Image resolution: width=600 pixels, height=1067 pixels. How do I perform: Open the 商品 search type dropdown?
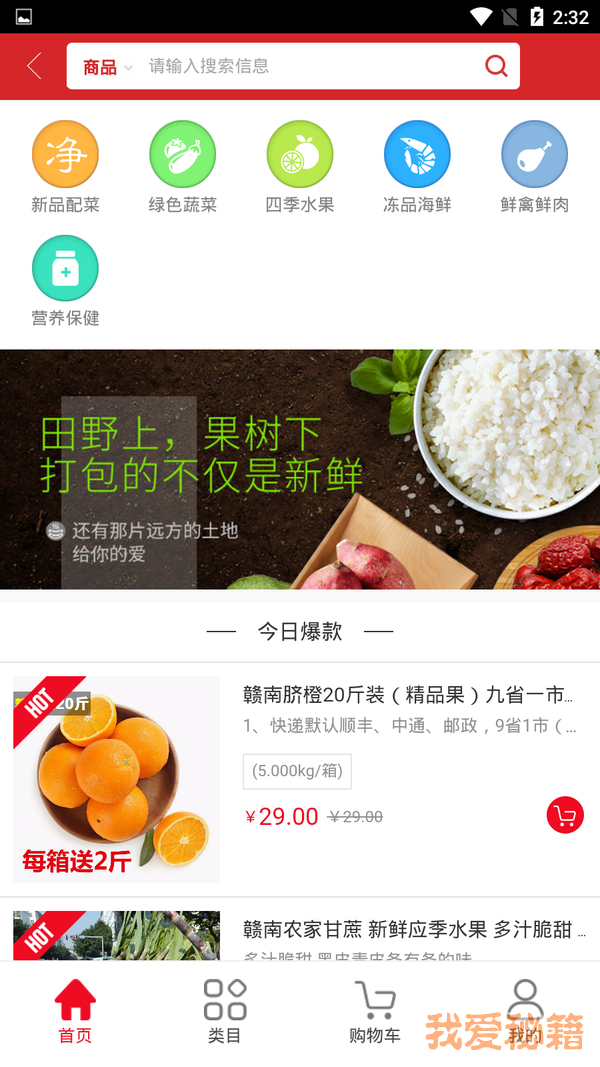tap(107, 67)
